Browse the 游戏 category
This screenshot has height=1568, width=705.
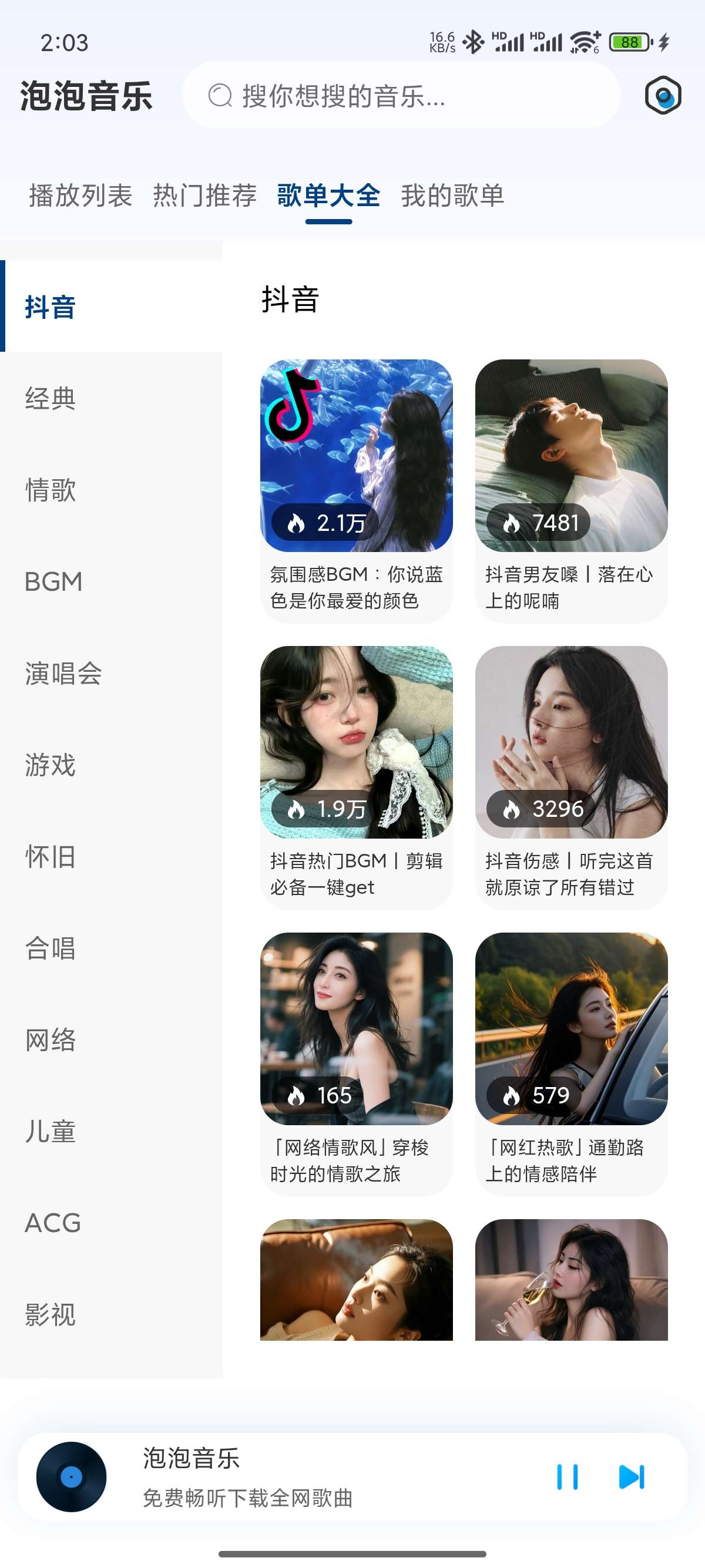(x=51, y=765)
